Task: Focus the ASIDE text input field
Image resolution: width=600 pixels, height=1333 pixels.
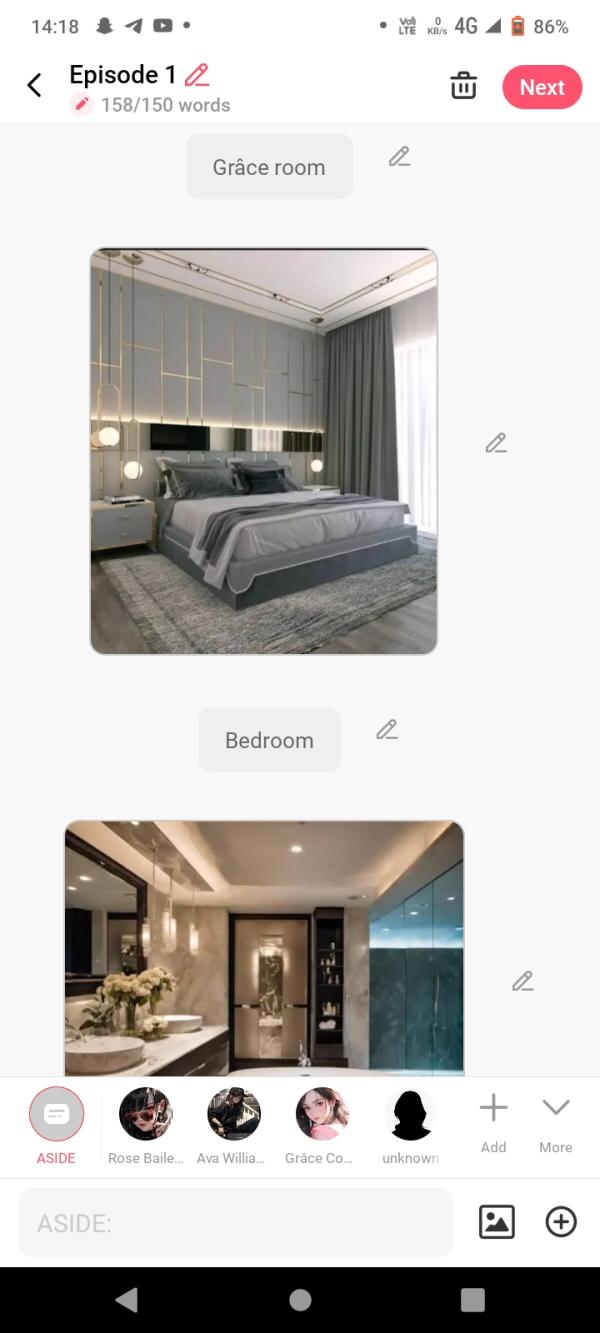Action: (x=235, y=1222)
